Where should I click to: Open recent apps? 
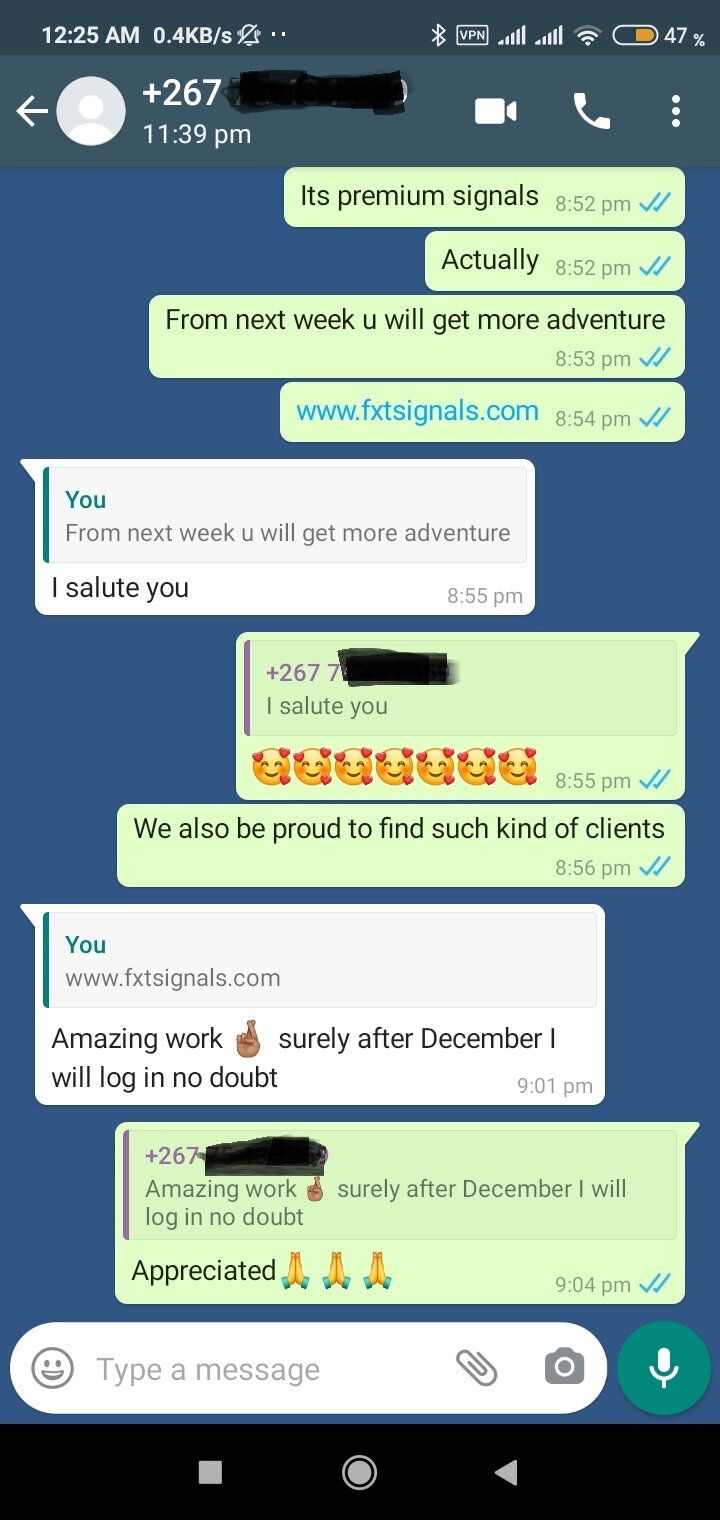point(210,1471)
